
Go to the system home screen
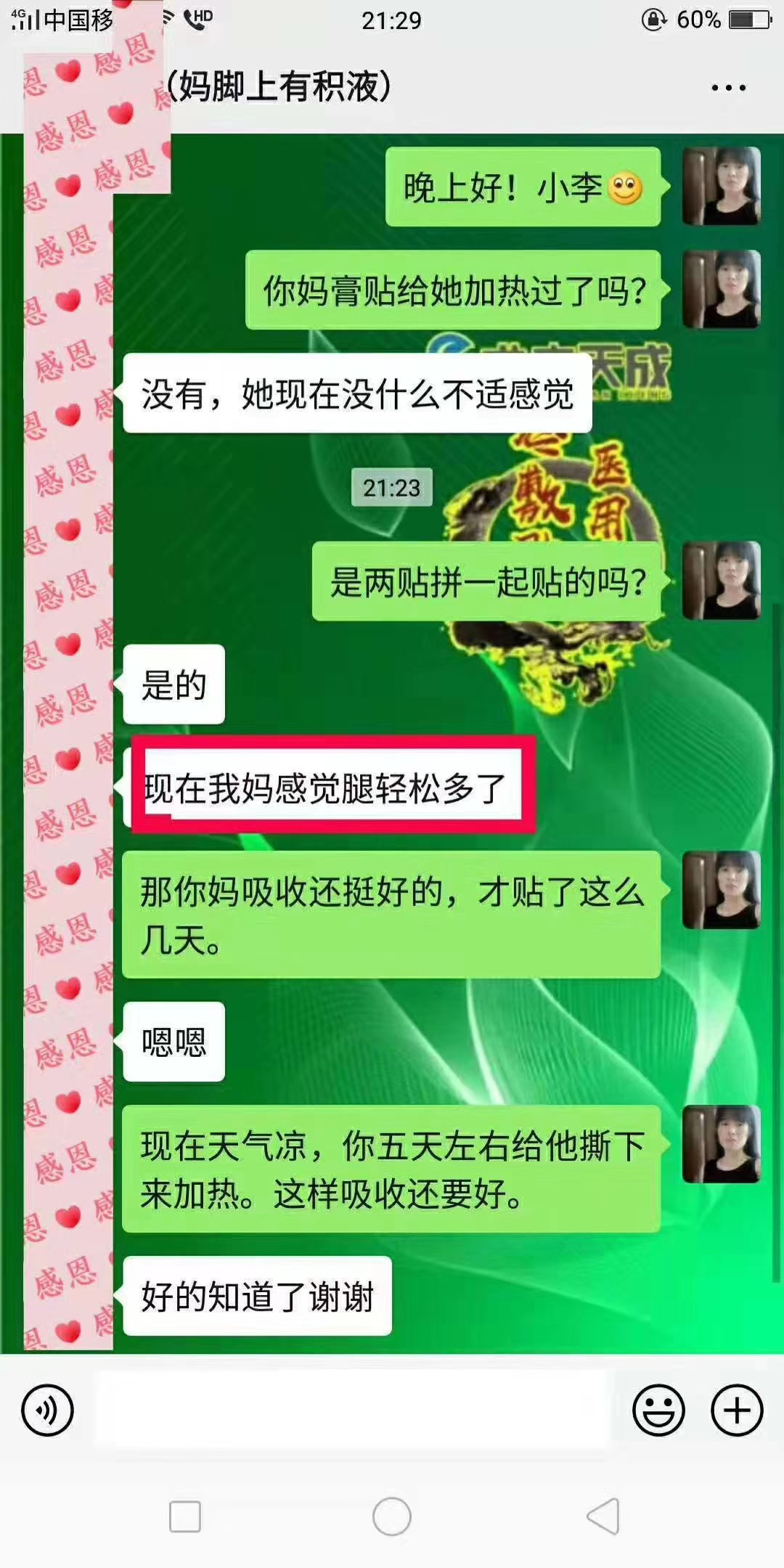[392, 1516]
